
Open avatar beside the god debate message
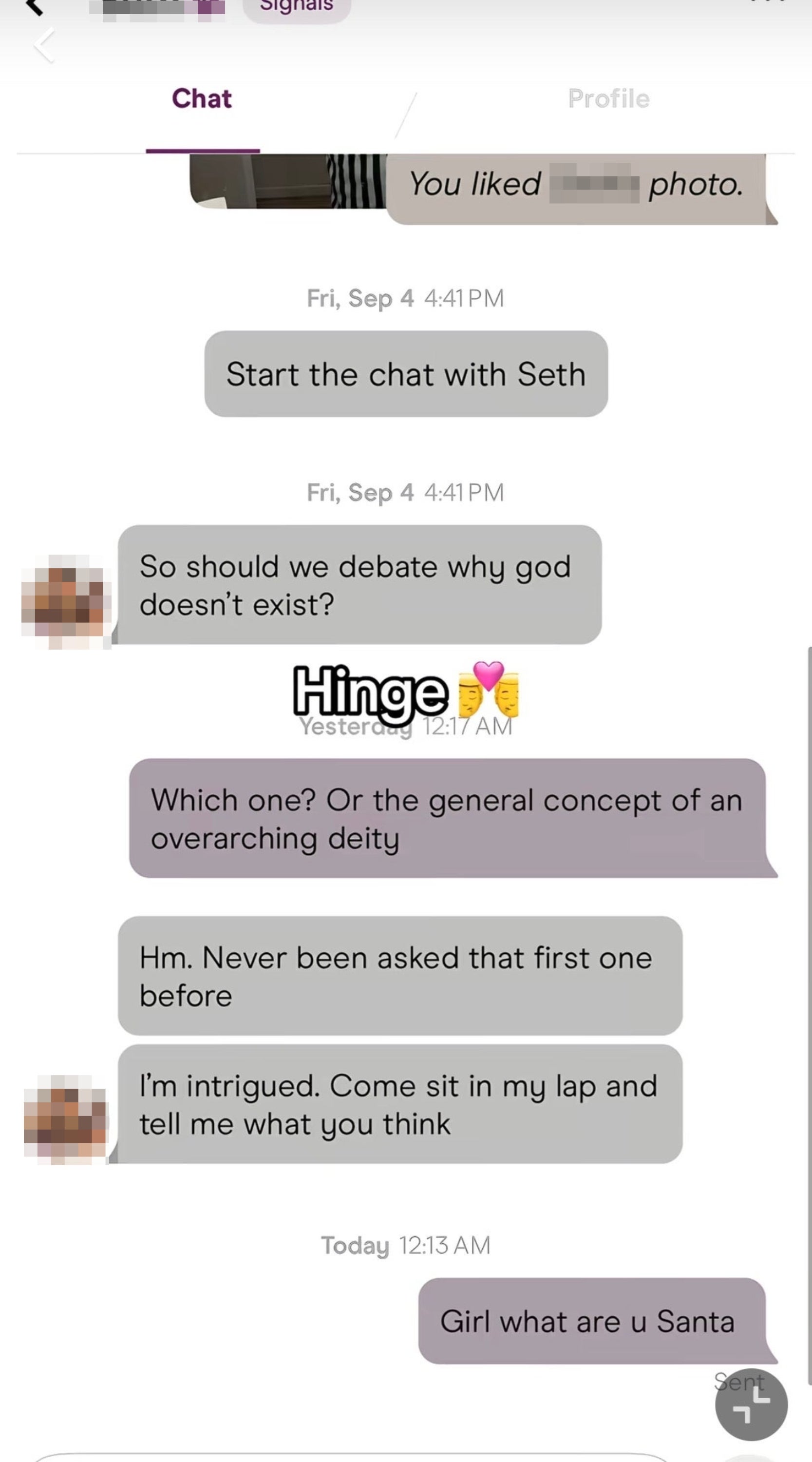pyautogui.click(x=66, y=601)
